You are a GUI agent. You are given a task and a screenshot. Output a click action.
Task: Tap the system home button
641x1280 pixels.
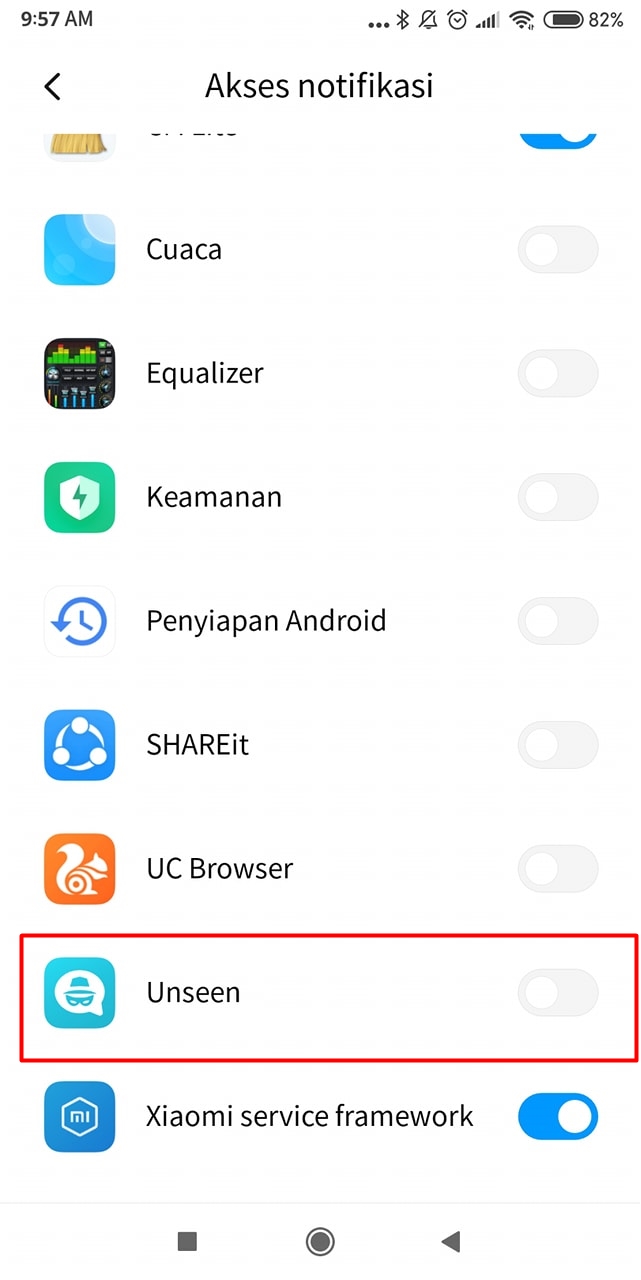click(x=320, y=1242)
